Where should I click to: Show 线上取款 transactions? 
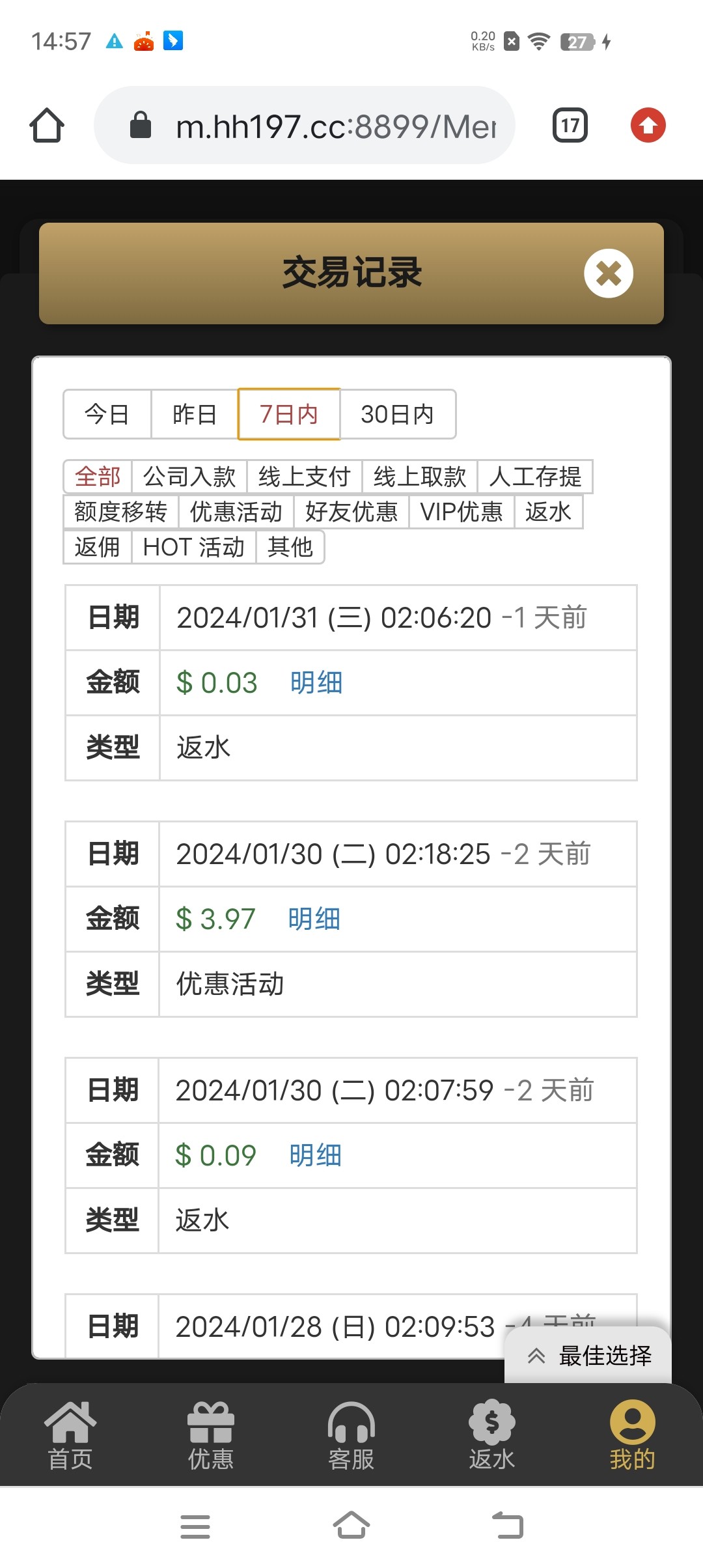point(420,477)
